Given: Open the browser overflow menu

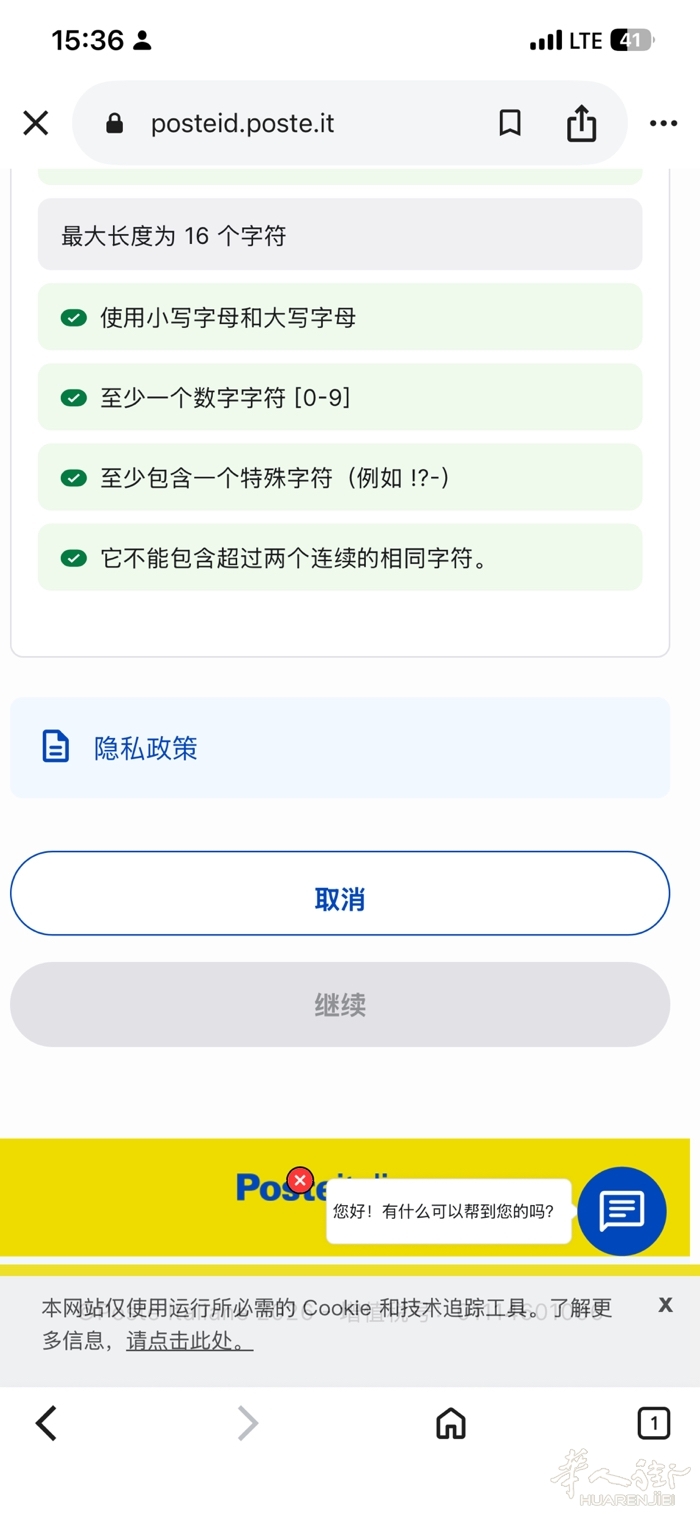Looking at the screenshot, I should coord(663,123).
